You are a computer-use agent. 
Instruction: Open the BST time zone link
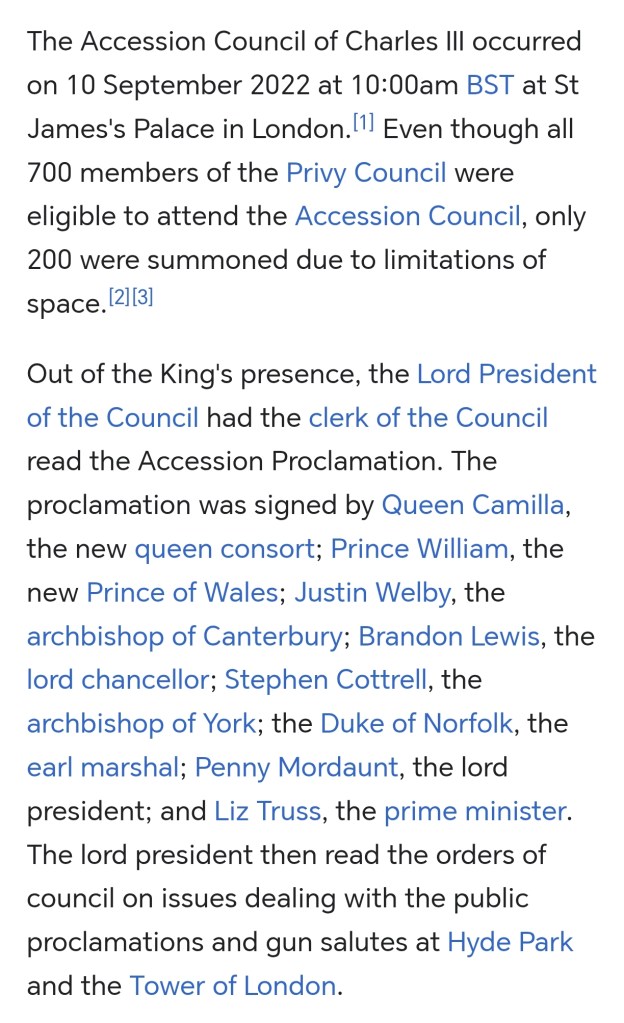[x=490, y=85]
